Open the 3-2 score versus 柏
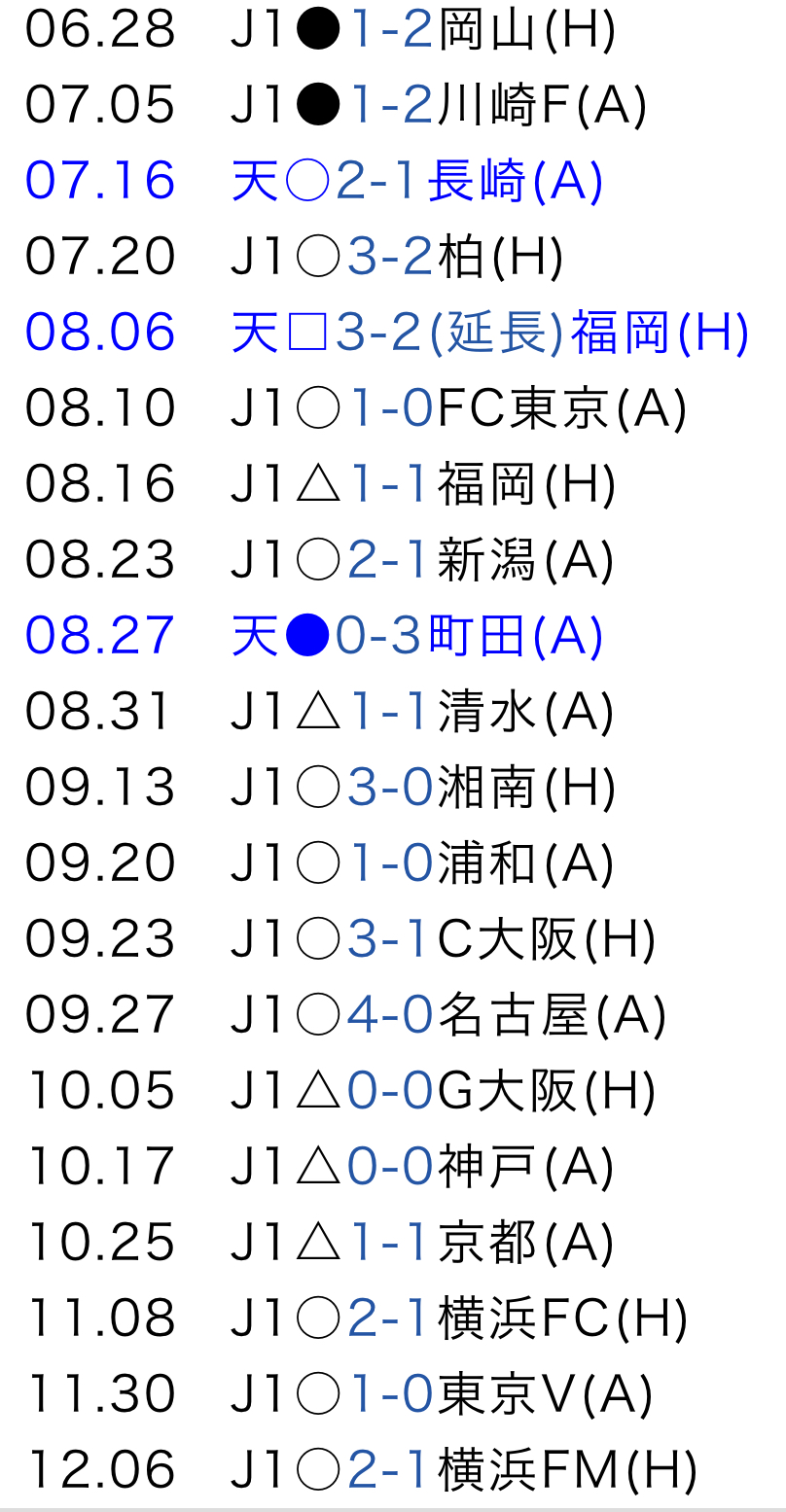The width and height of the screenshot is (786, 1512). coord(390,258)
